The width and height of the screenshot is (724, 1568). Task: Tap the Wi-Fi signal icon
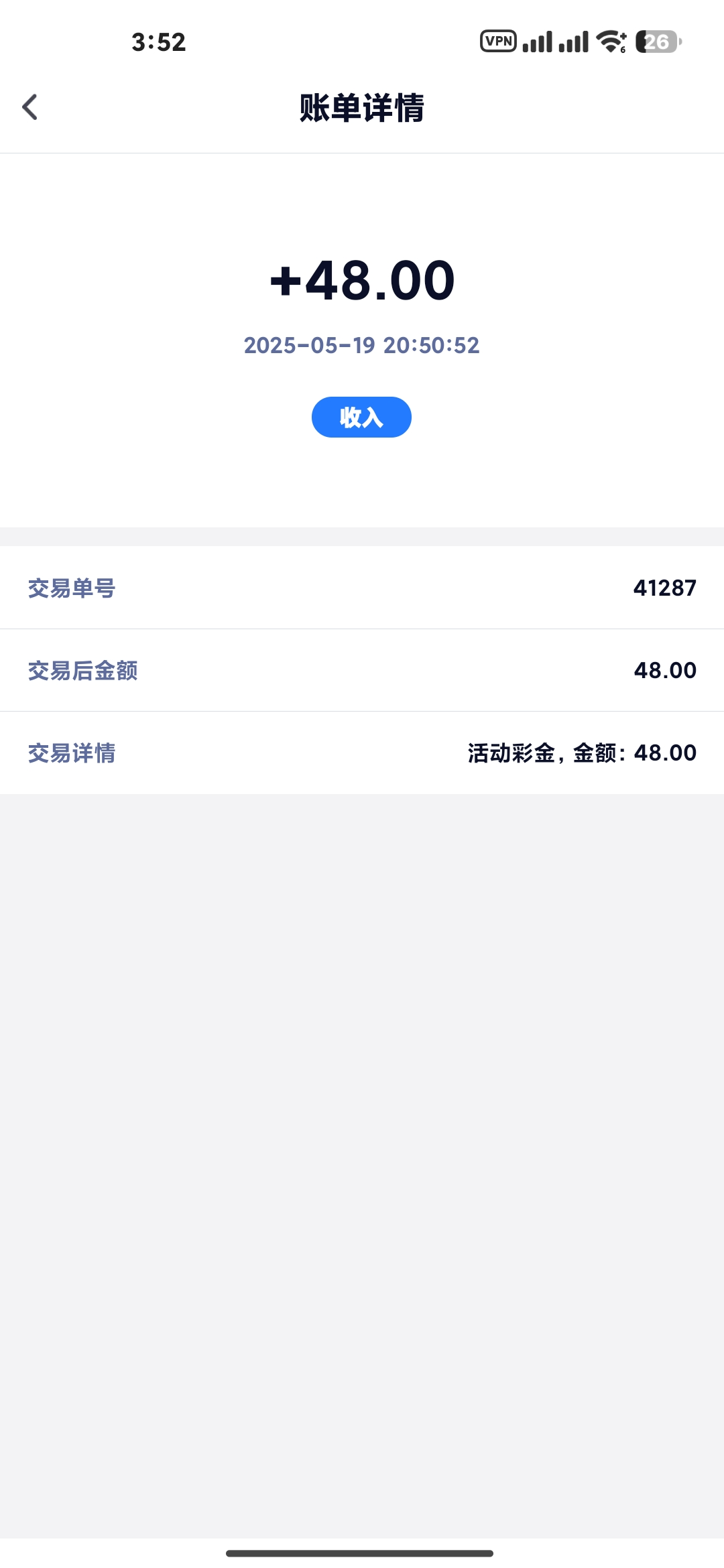pyautogui.click(x=610, y=42)
